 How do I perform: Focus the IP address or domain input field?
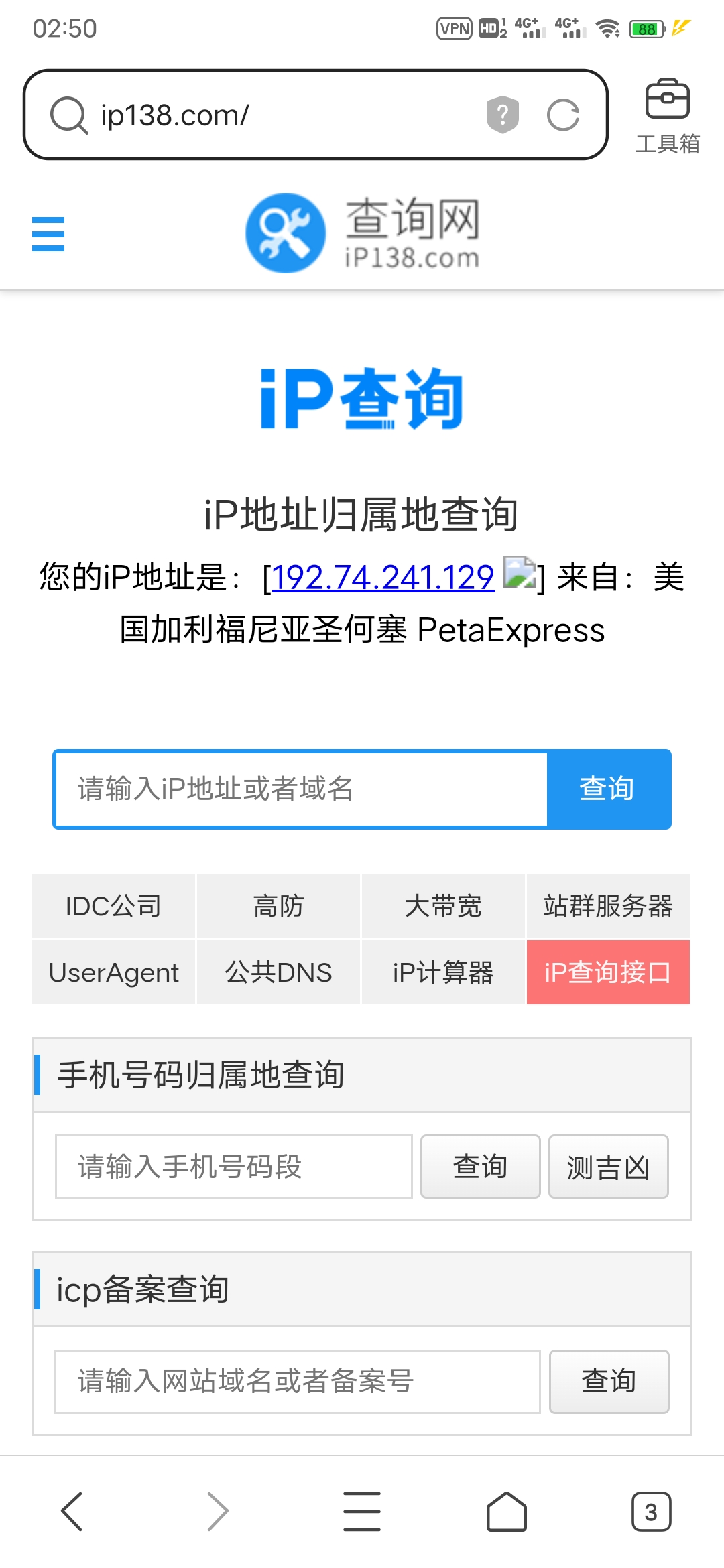point(302,789)
